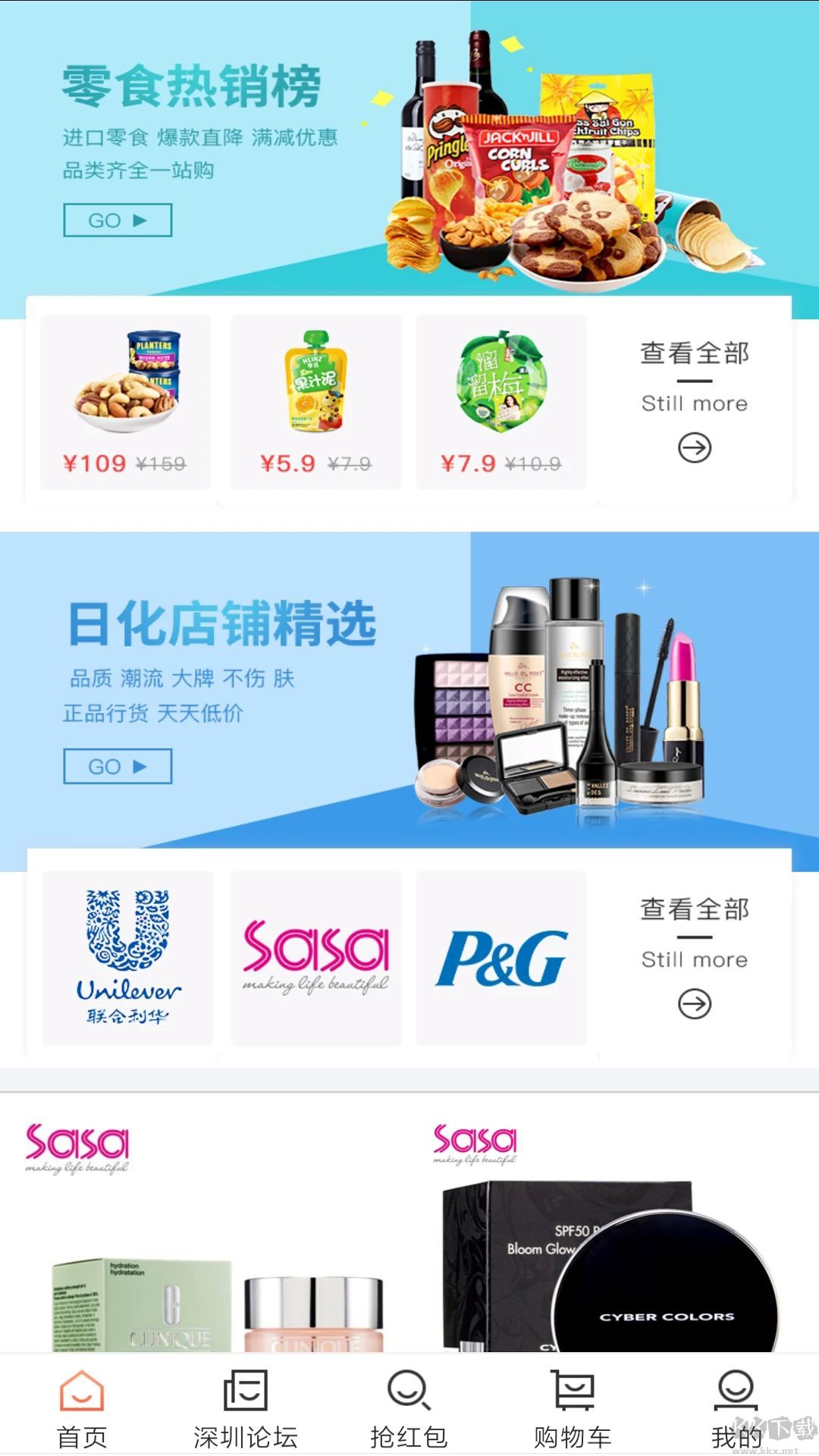
Task: Click the Unilever 联合利华 brand logo
Action: (x=127, y=957)
